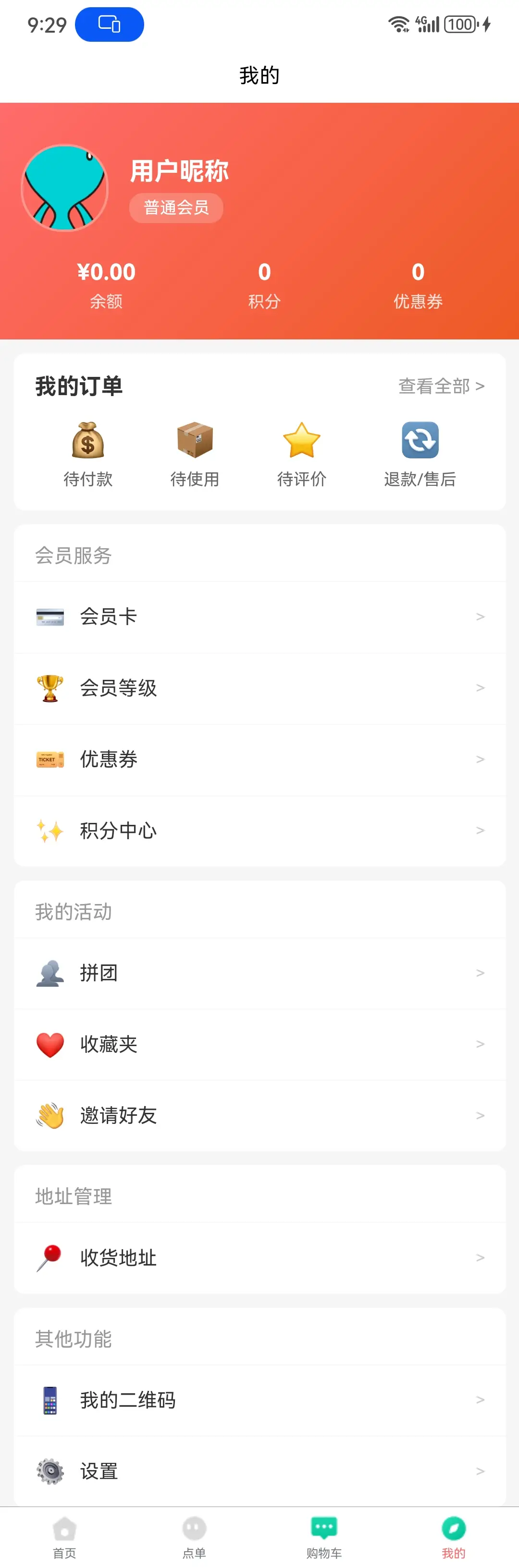Open the user profile avatar
Screen dimensions: 519x1568
[x=64, y=188]
